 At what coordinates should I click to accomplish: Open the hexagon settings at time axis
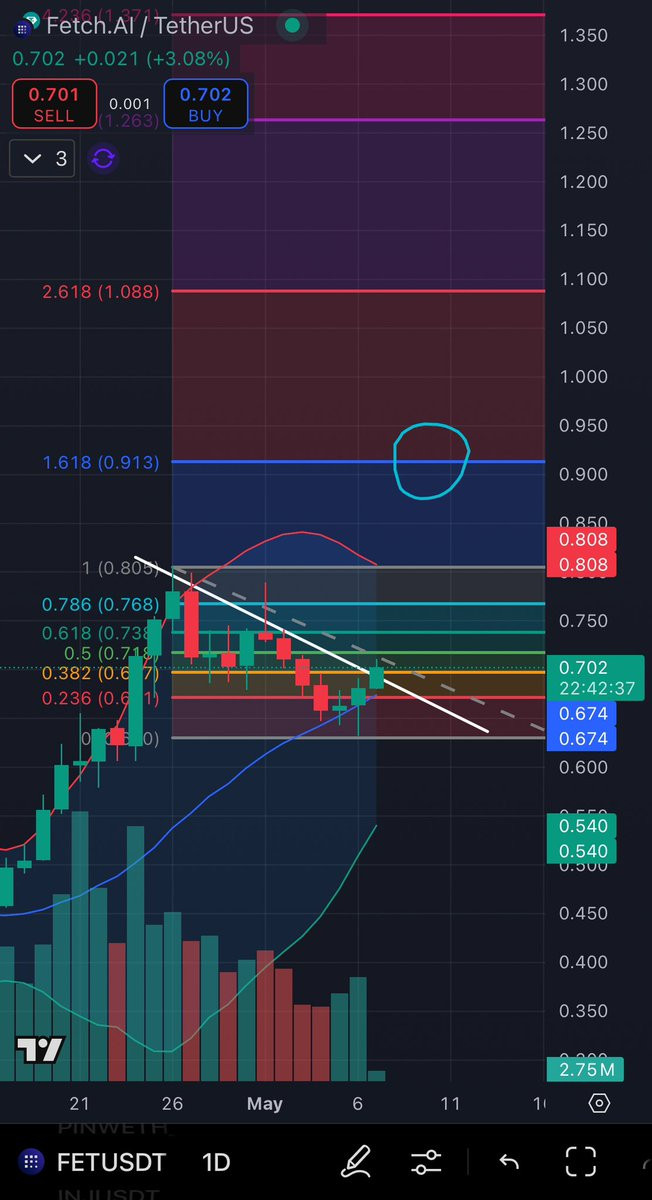pyautogui.click(x=599, y=1103)
